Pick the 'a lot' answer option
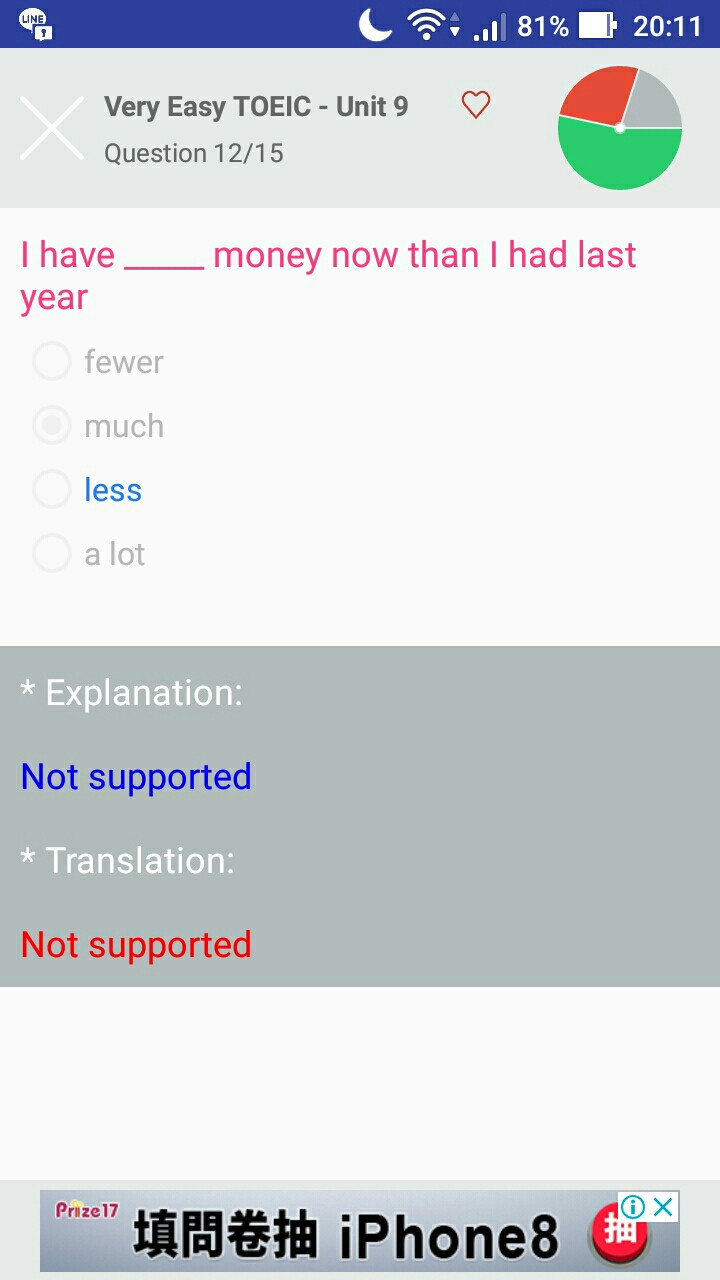Viewport: 720px width, 1280px height. (x=90, y=553)
